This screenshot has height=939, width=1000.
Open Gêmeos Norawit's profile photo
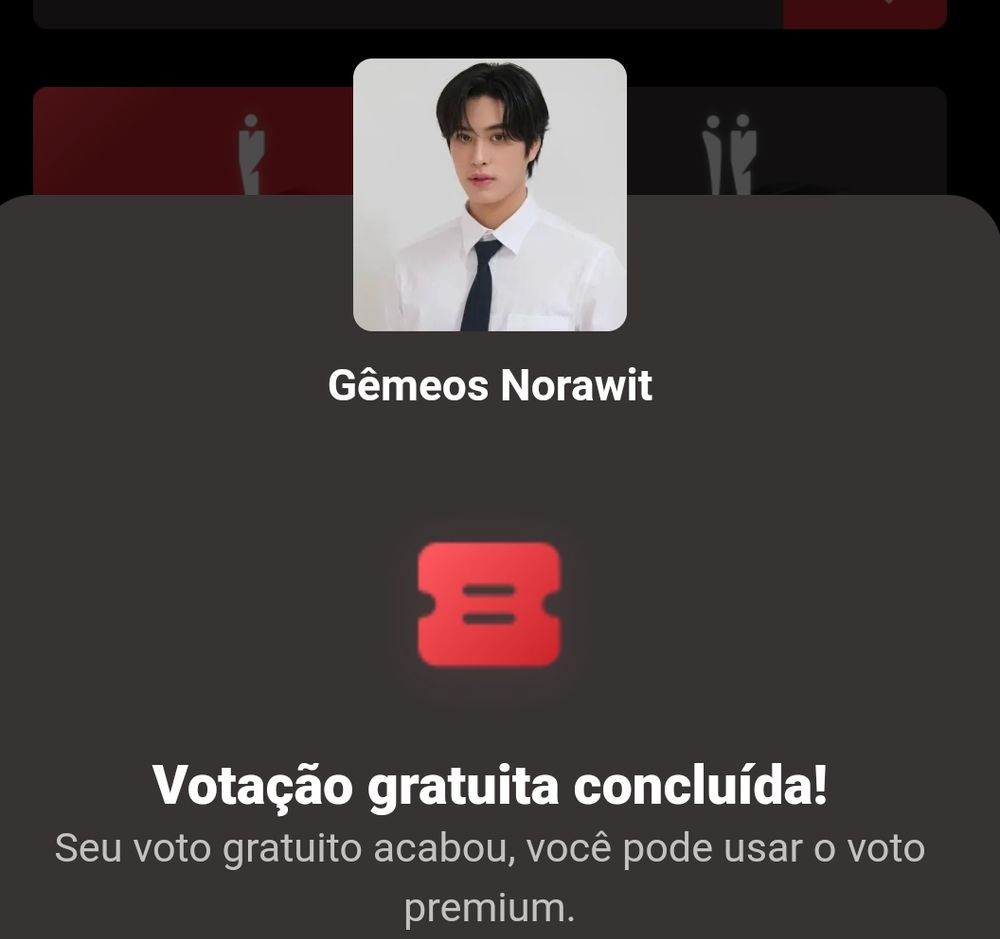(x=490, y=195)
